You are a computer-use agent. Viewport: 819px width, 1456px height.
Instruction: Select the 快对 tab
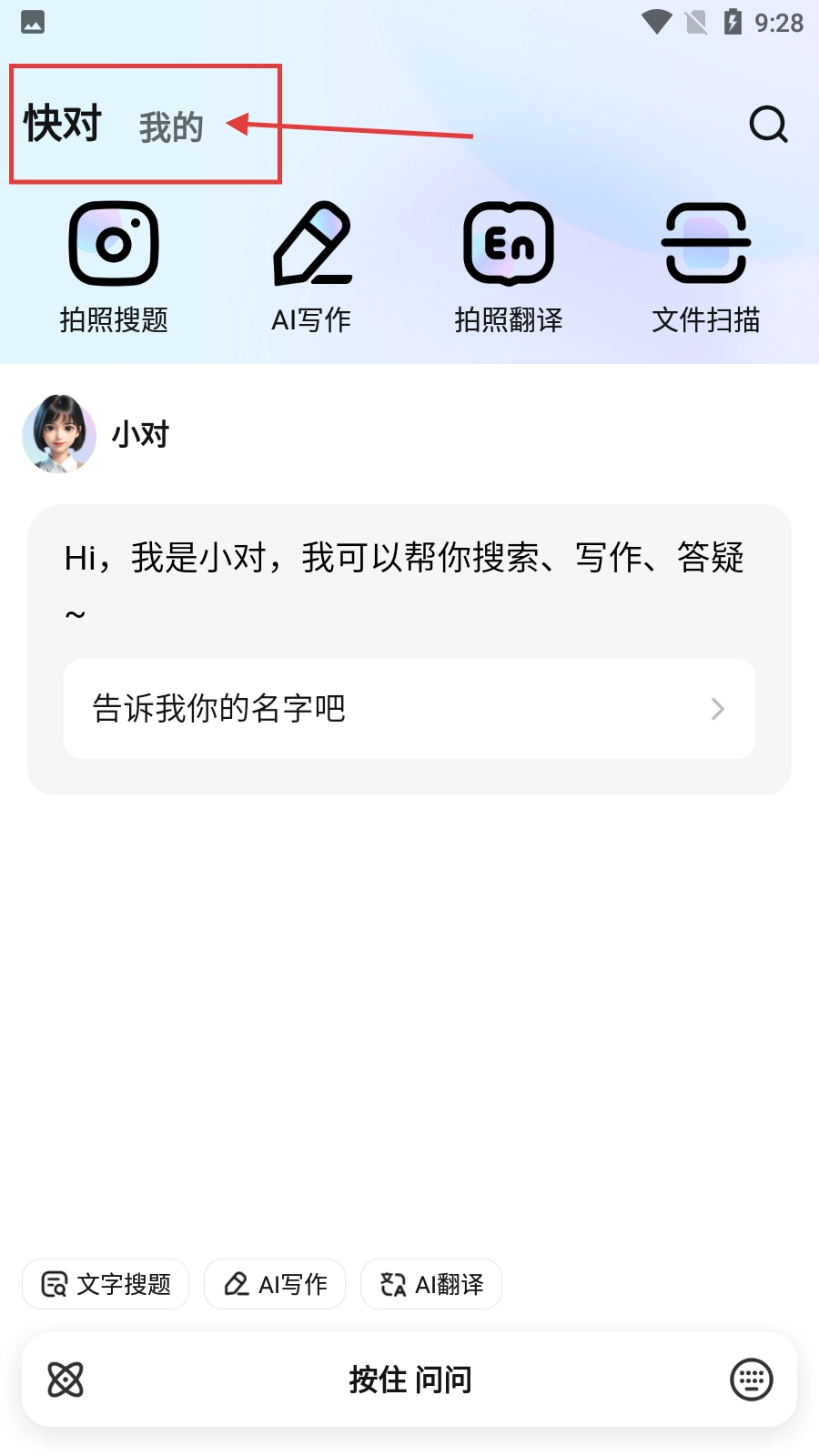pos(62,124)
